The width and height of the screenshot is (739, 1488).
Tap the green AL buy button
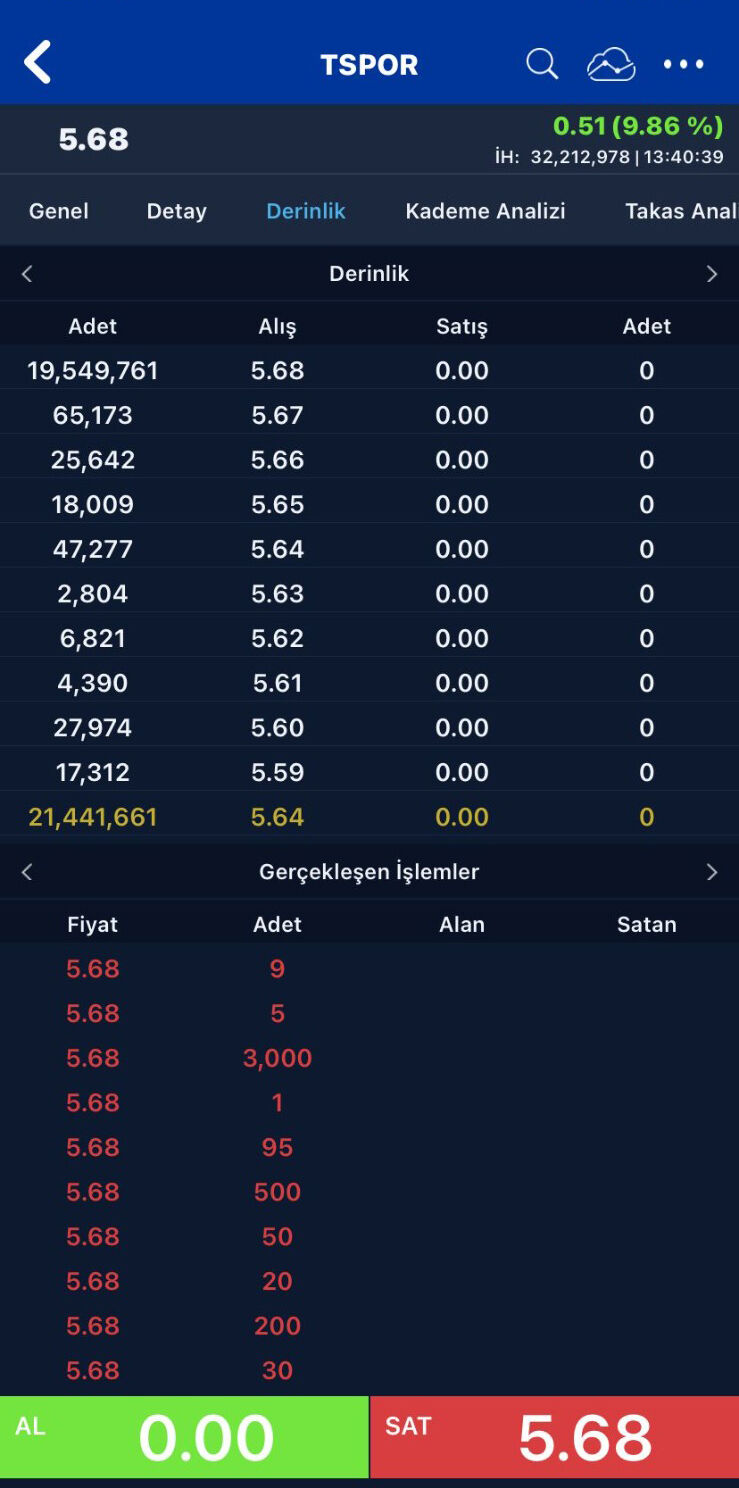coord(184,1437)
